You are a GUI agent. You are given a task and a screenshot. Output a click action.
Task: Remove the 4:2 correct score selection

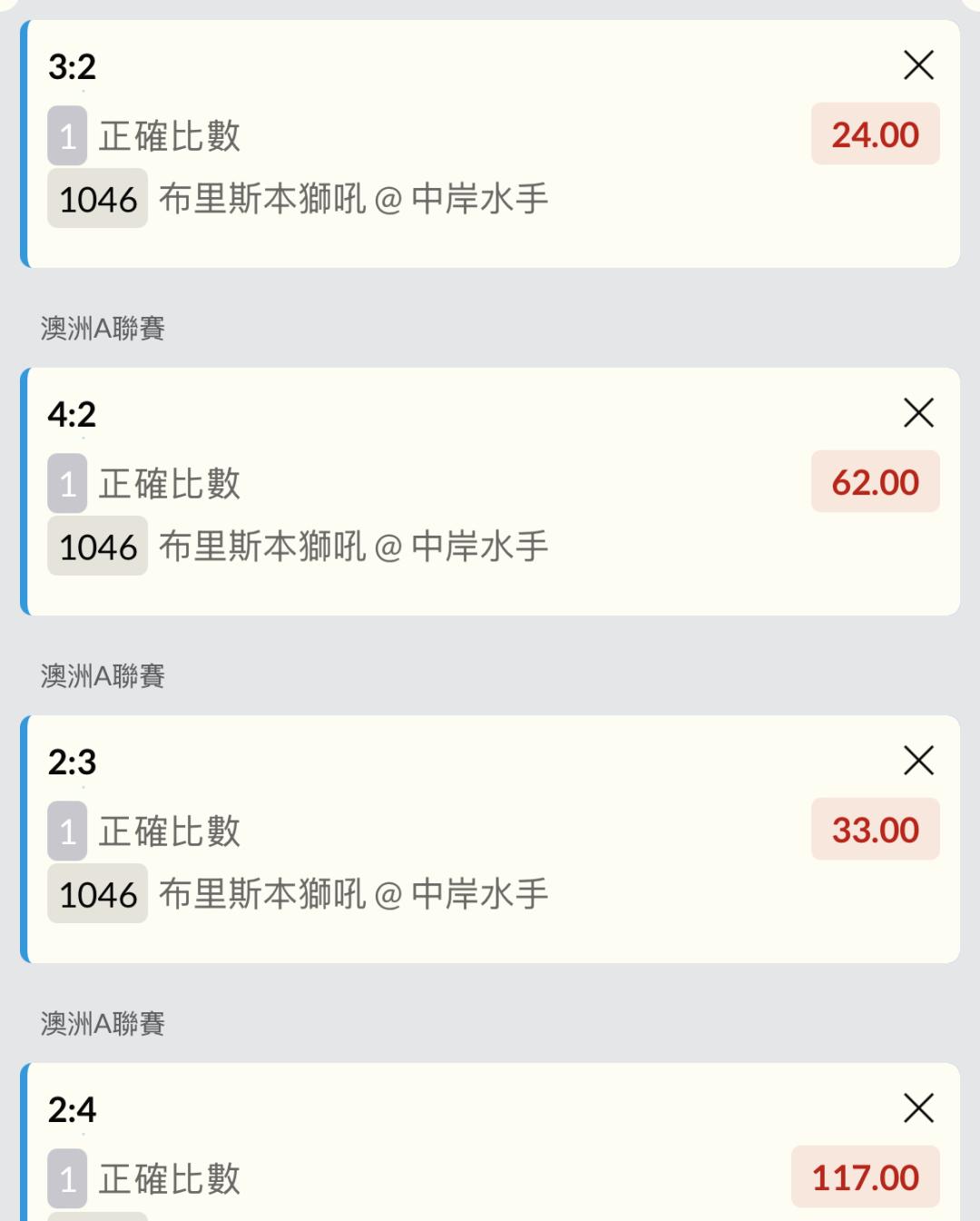point(918,413)
